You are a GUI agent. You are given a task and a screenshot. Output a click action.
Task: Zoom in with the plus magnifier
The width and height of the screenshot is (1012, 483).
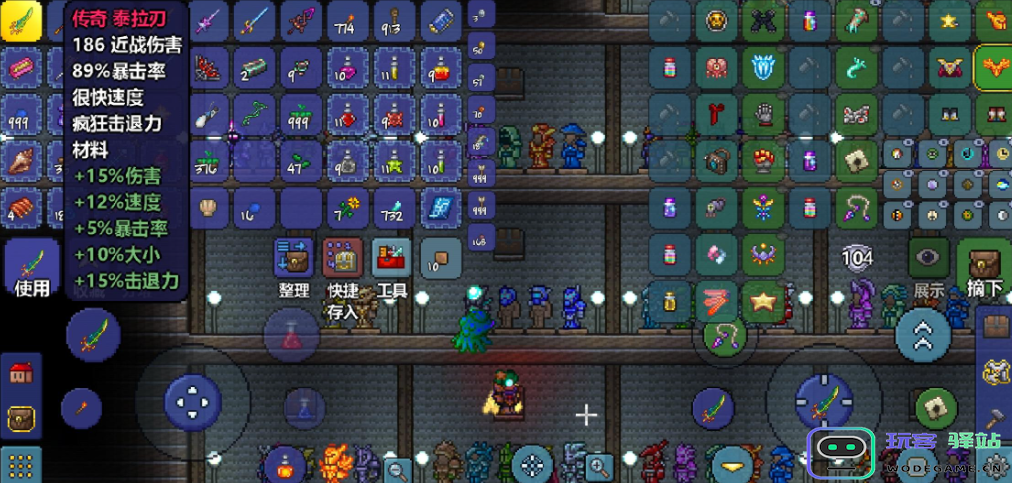(x=600, y=465)
